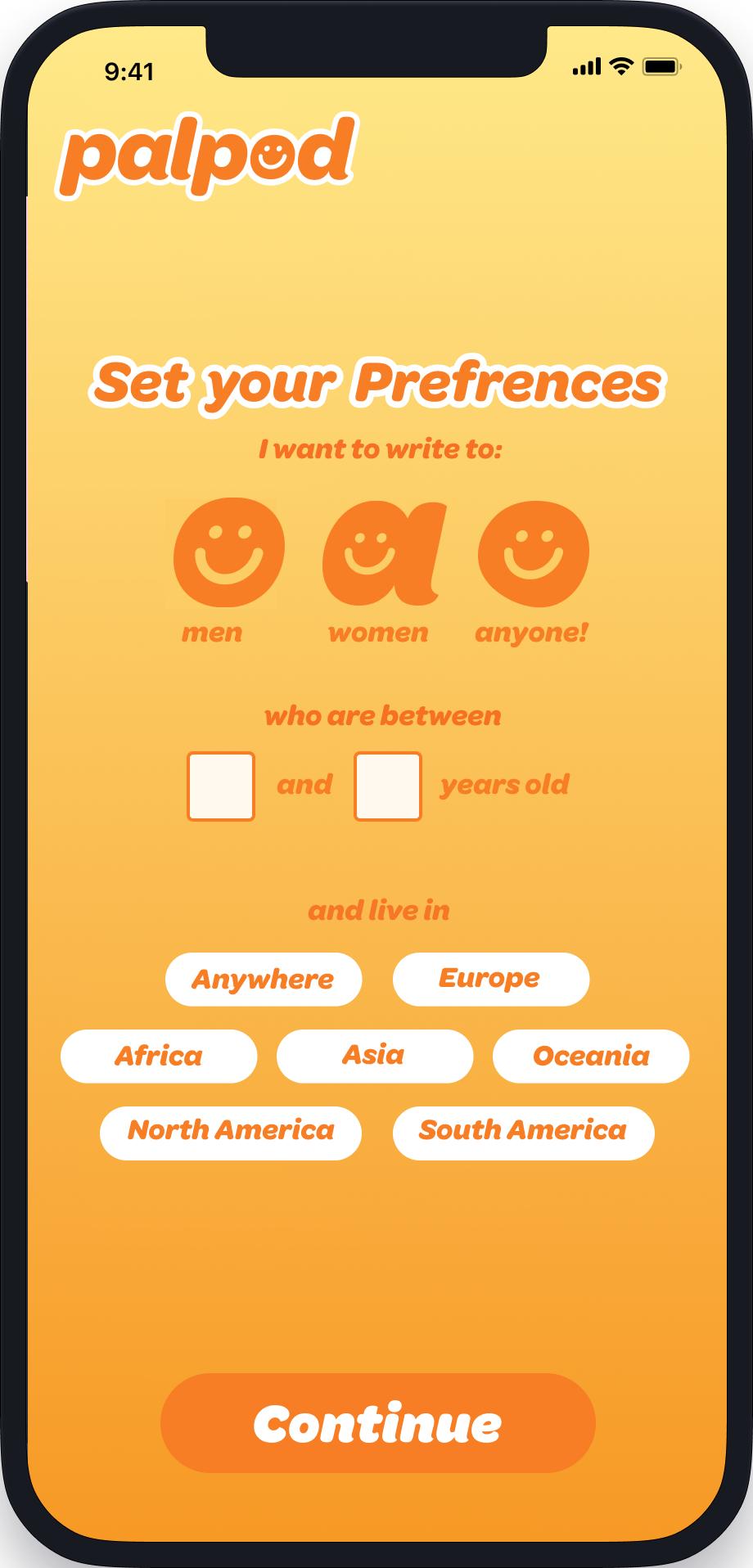Choose the Oceania chip
Image resolution: width=753 pixels, height=1568 pixels.
(x=590, y=1056)
